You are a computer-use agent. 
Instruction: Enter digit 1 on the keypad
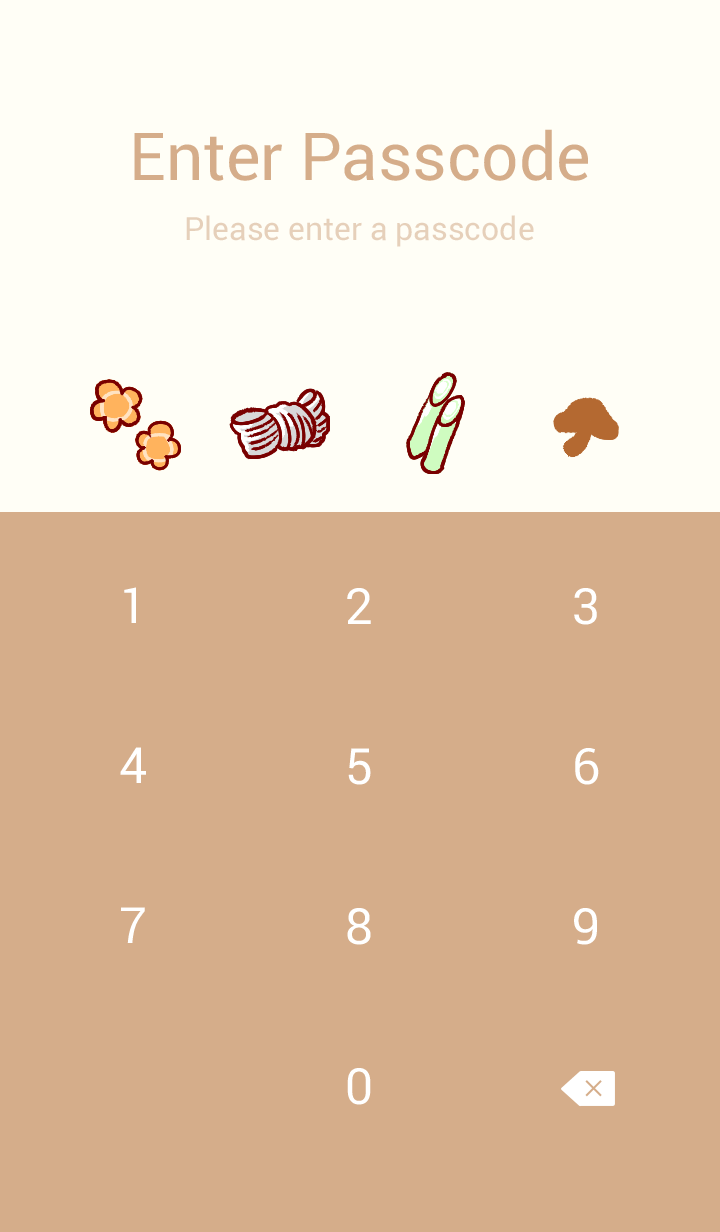click(132, 607)
